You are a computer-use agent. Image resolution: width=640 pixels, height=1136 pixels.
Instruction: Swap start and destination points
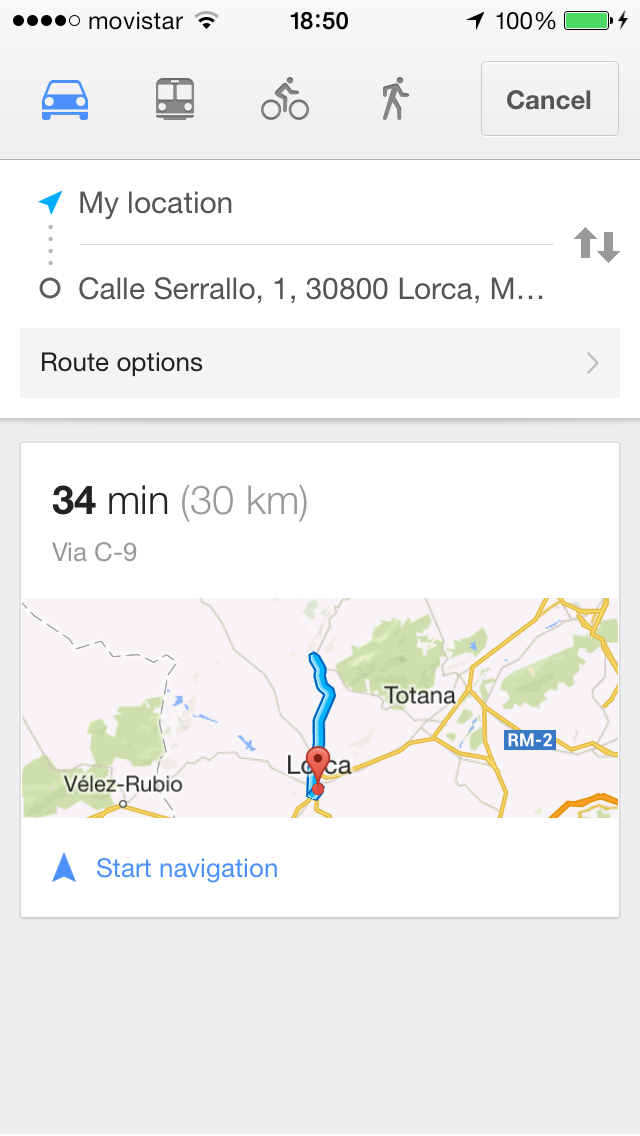click(596, 245)
